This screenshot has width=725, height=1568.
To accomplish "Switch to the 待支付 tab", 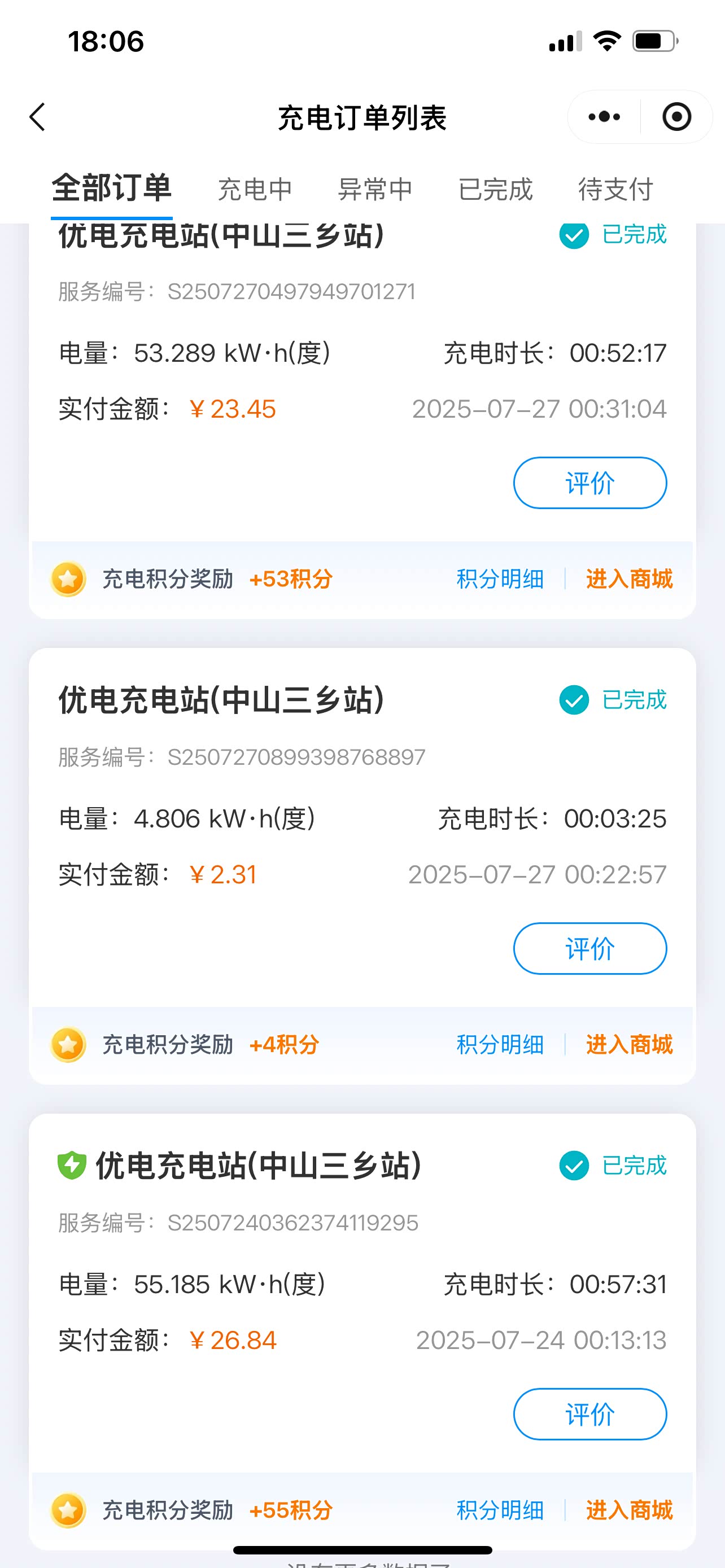I will [615, 189].
